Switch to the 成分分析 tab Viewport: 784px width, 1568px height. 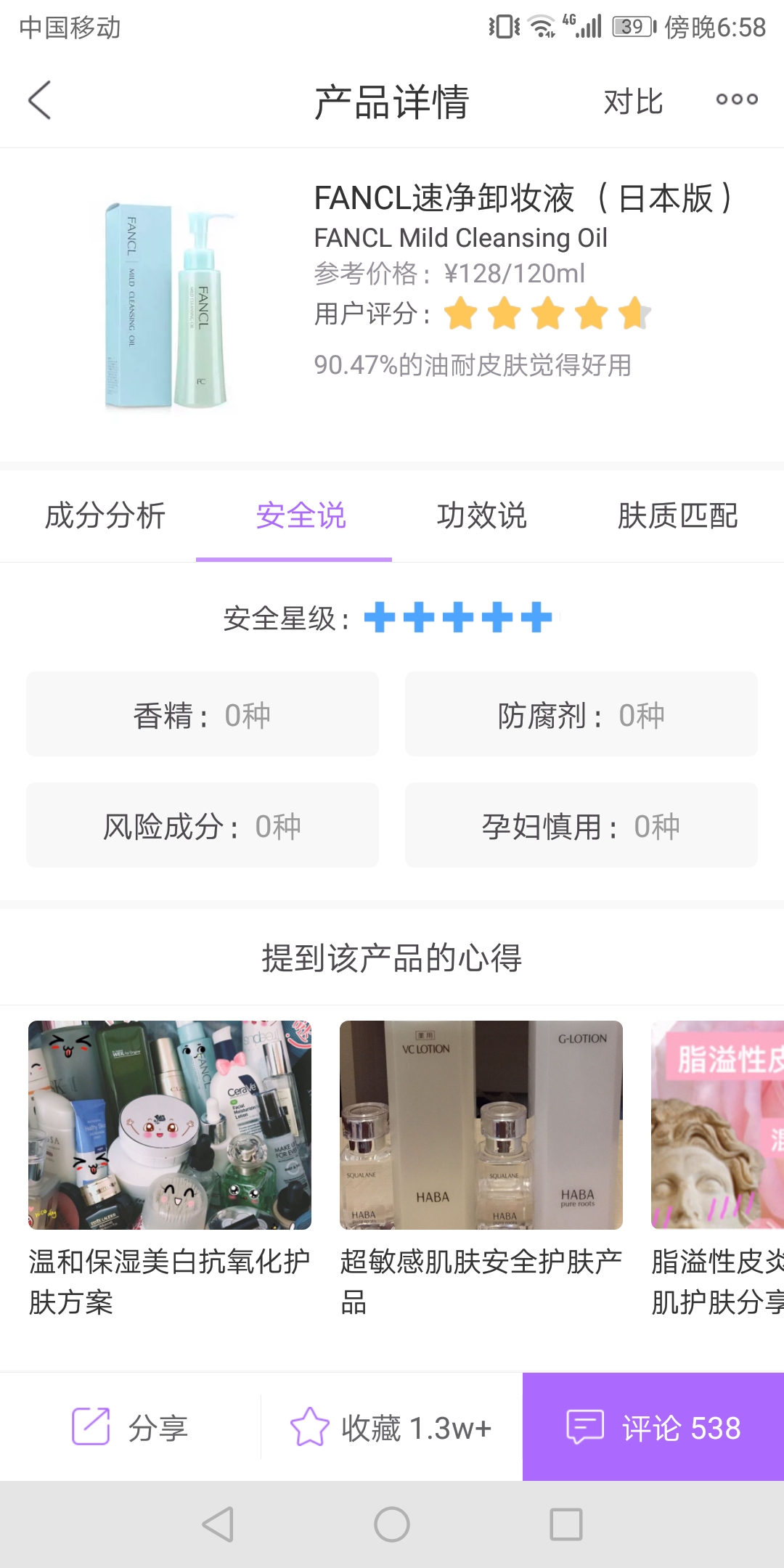106,517
